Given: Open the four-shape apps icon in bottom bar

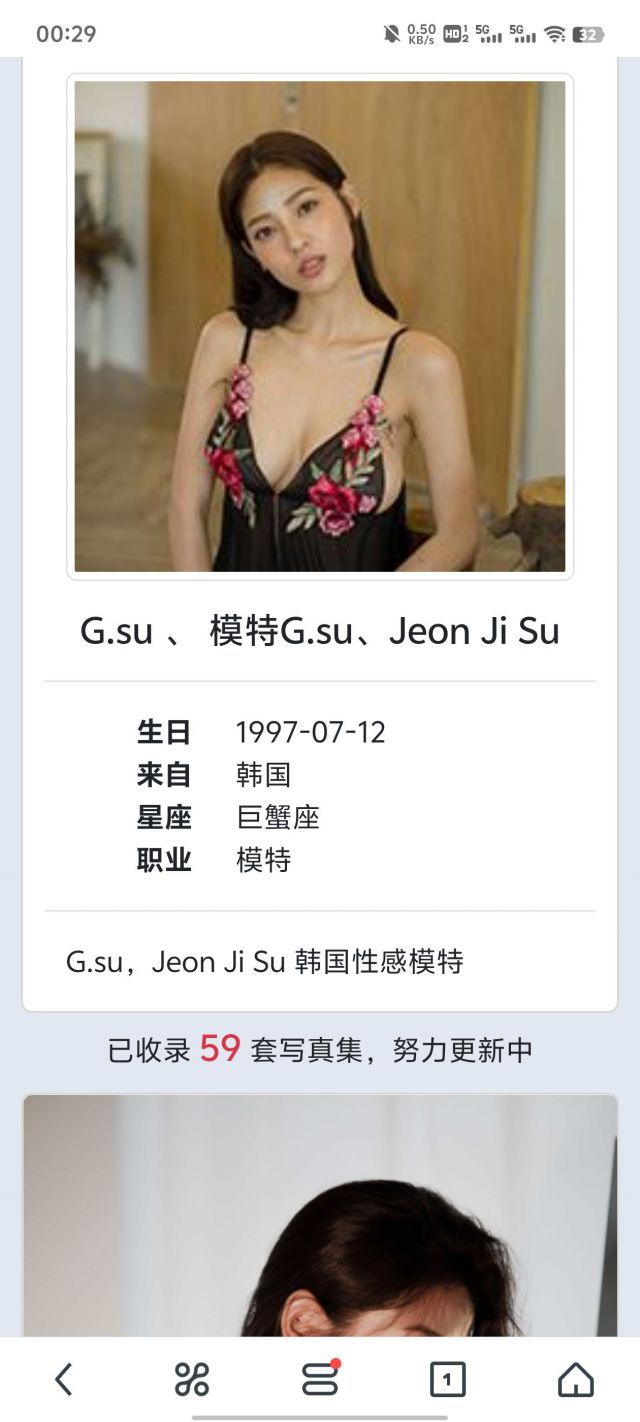Looking at the screenshot, I should pyautogui.click(x=191, y=1380).
